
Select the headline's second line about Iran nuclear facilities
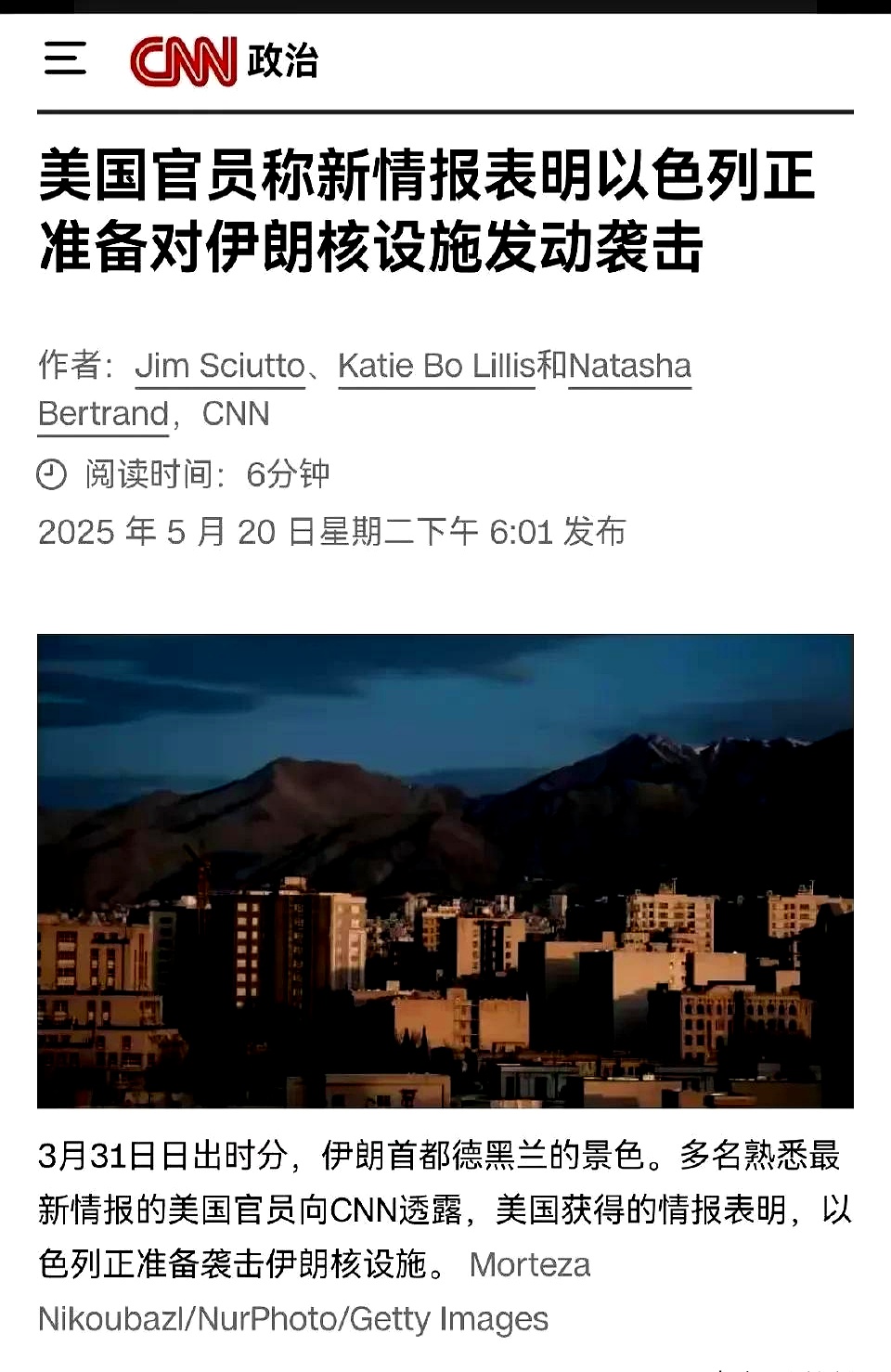pos(369,248)
